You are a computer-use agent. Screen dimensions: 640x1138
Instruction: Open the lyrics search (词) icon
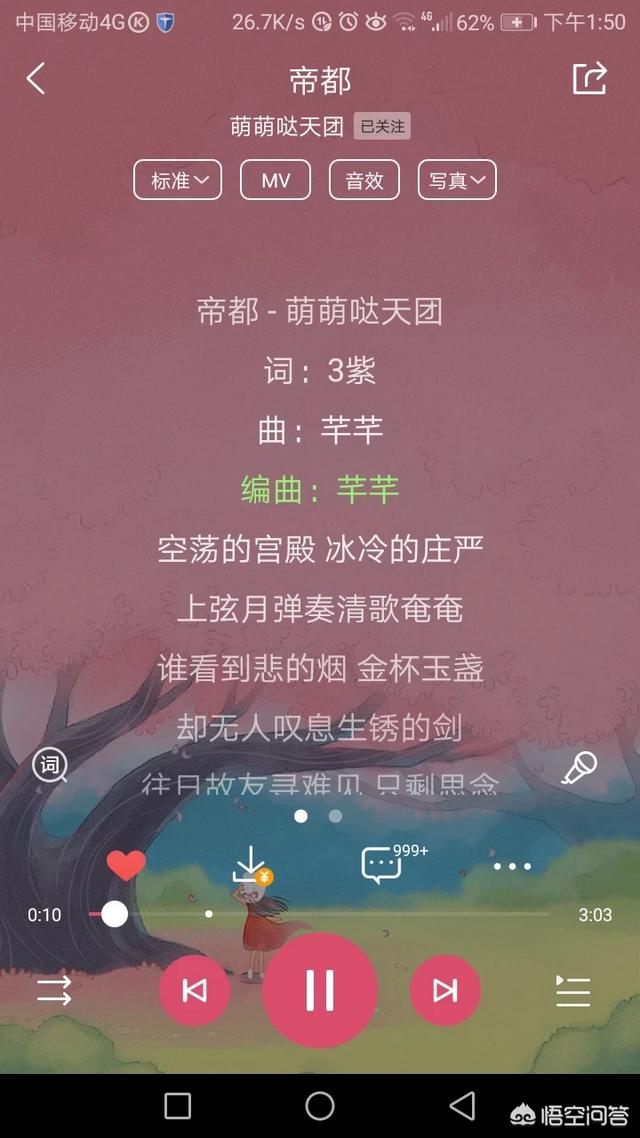click(x=50, y=766)
